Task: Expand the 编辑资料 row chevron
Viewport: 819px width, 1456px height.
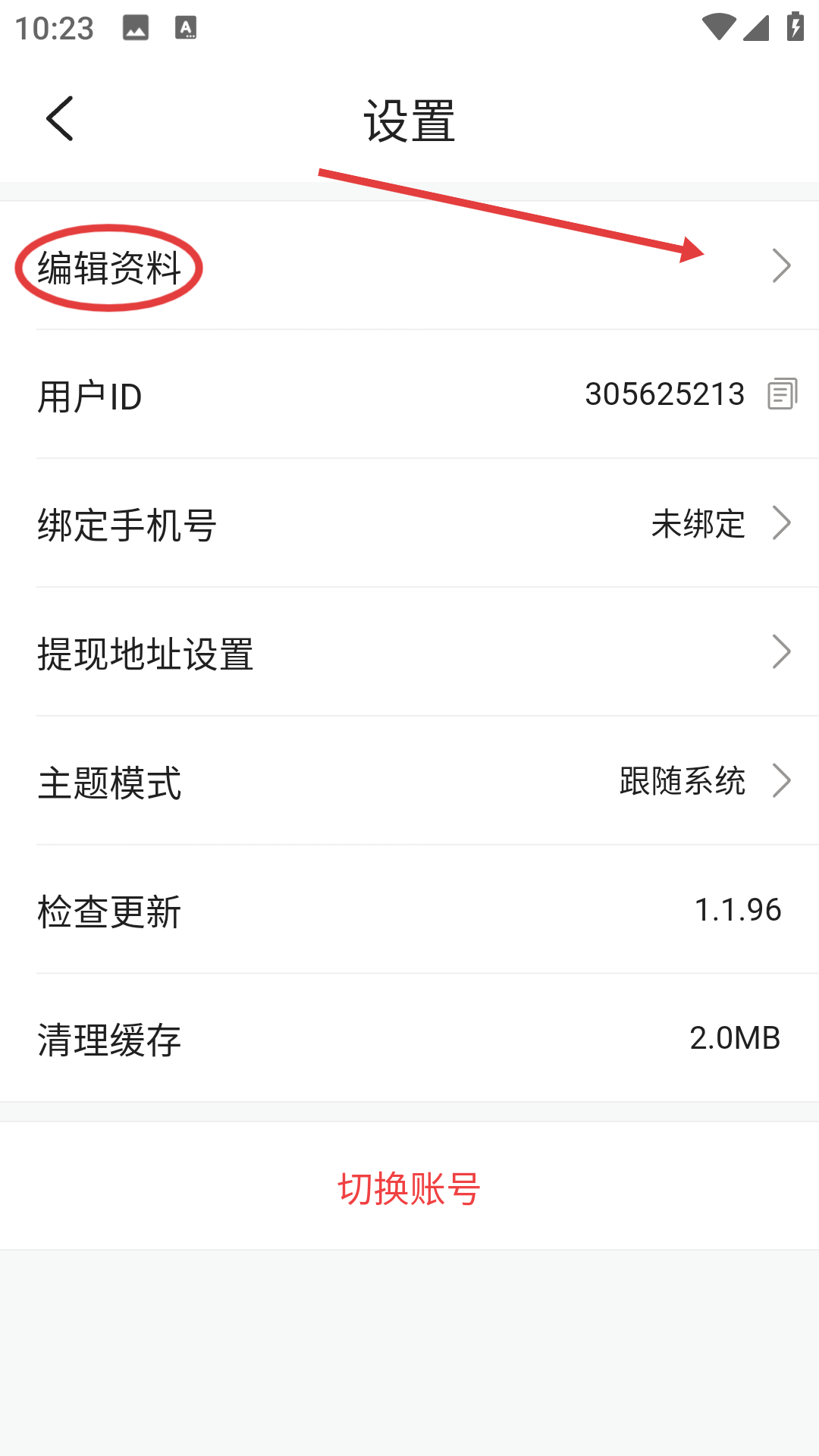Action: coord(782,265)
